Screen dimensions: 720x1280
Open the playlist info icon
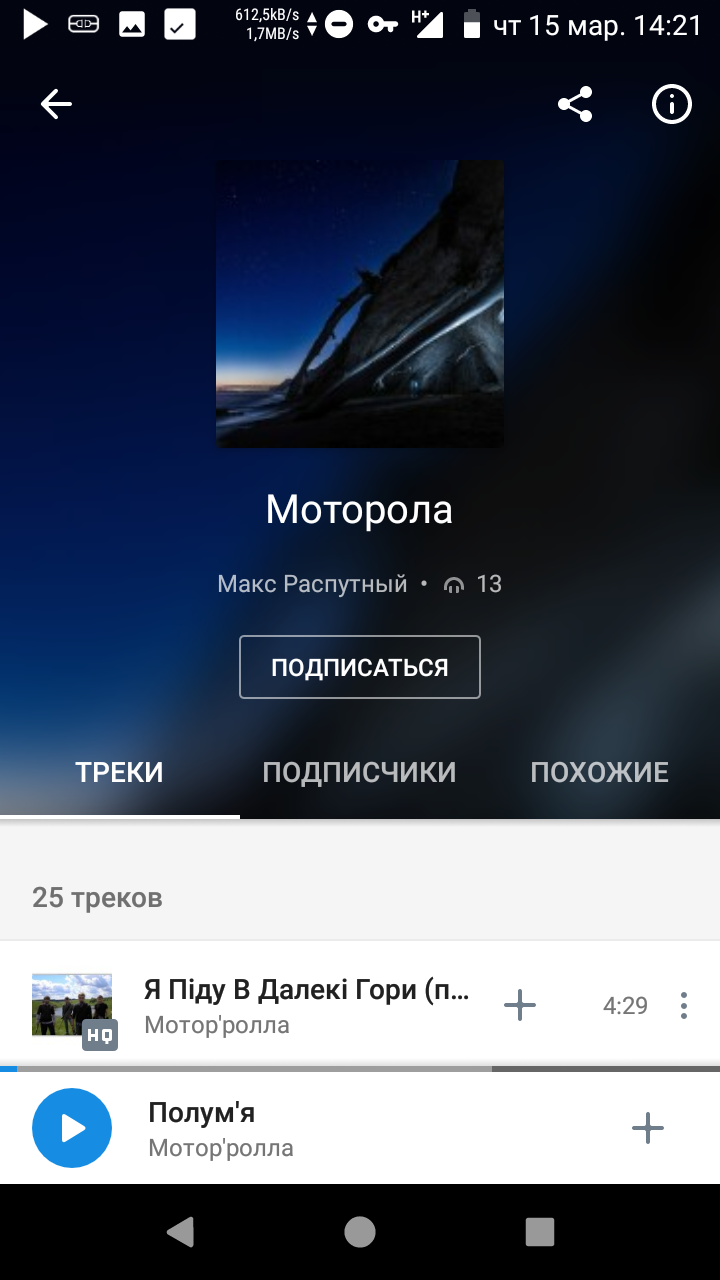coord(672,104)
